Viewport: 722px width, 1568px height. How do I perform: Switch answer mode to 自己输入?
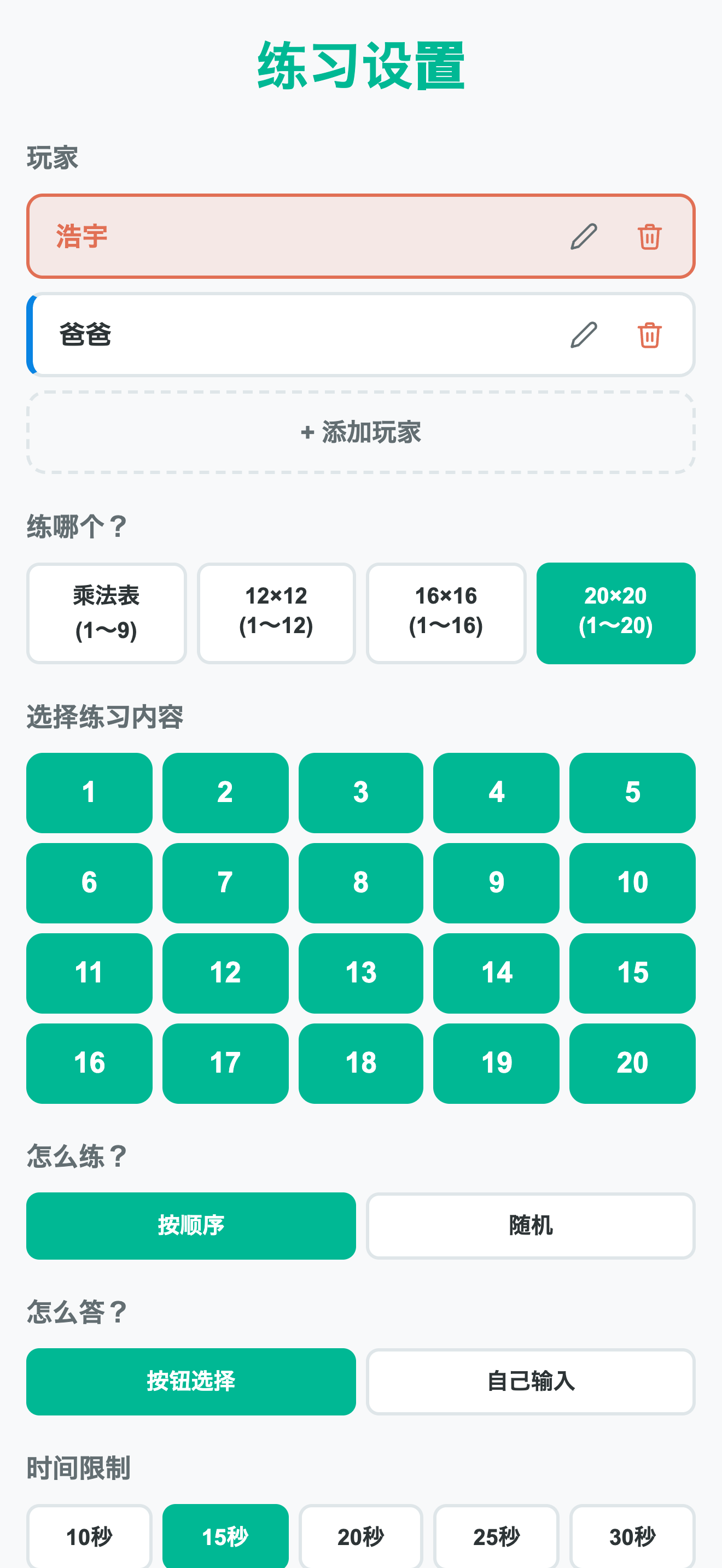click(x=530, y=1381)
